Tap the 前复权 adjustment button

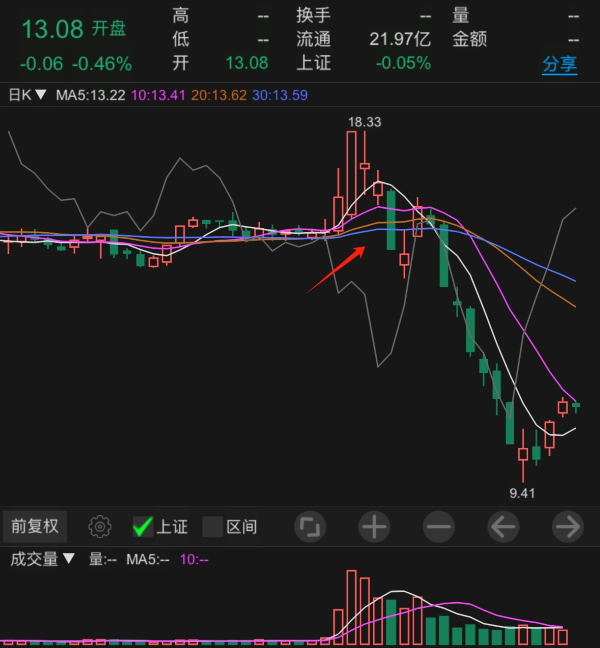click(x=35, y=526)
